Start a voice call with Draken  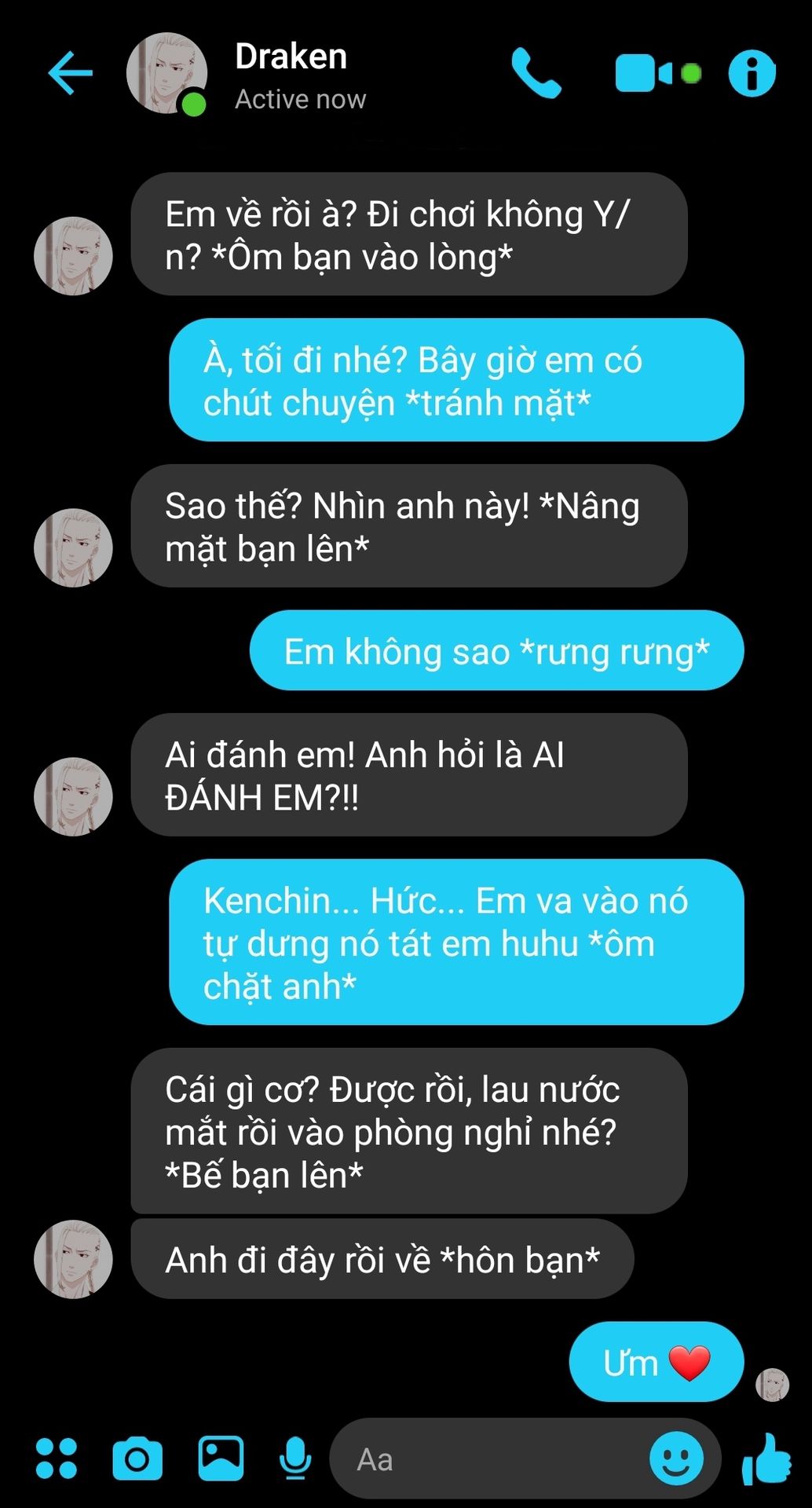pos(536,73)
